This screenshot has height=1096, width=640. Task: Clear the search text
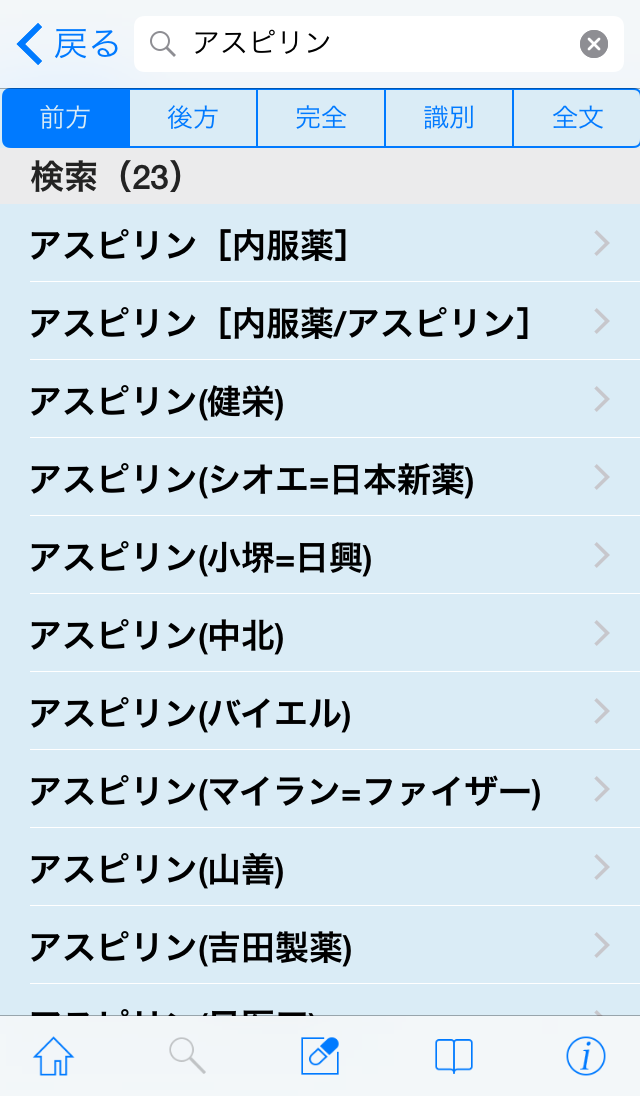(x=593, y=44)
